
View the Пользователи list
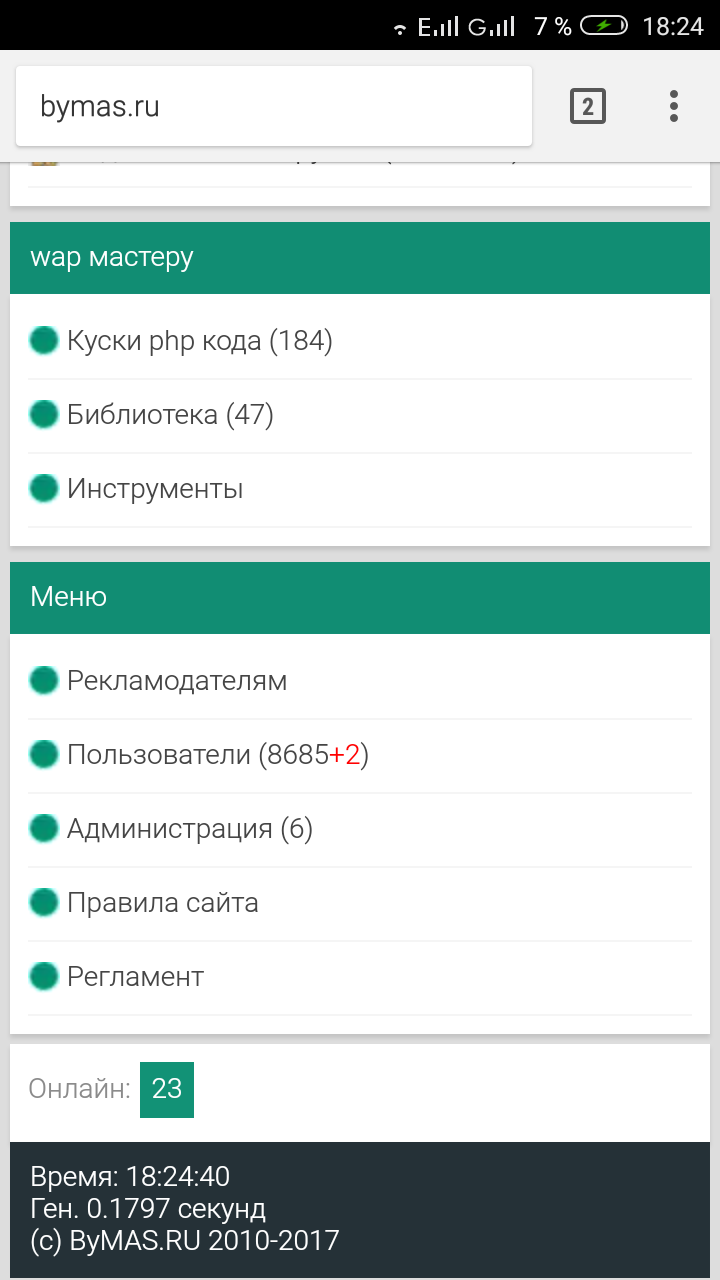click(x=217, y=755)
